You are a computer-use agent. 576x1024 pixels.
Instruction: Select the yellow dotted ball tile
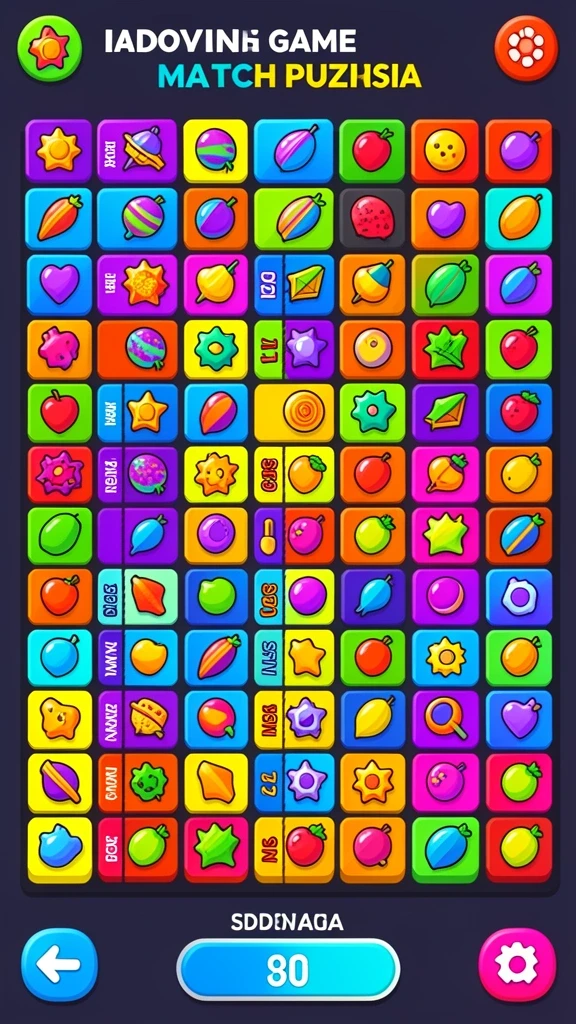coord(445,151)
